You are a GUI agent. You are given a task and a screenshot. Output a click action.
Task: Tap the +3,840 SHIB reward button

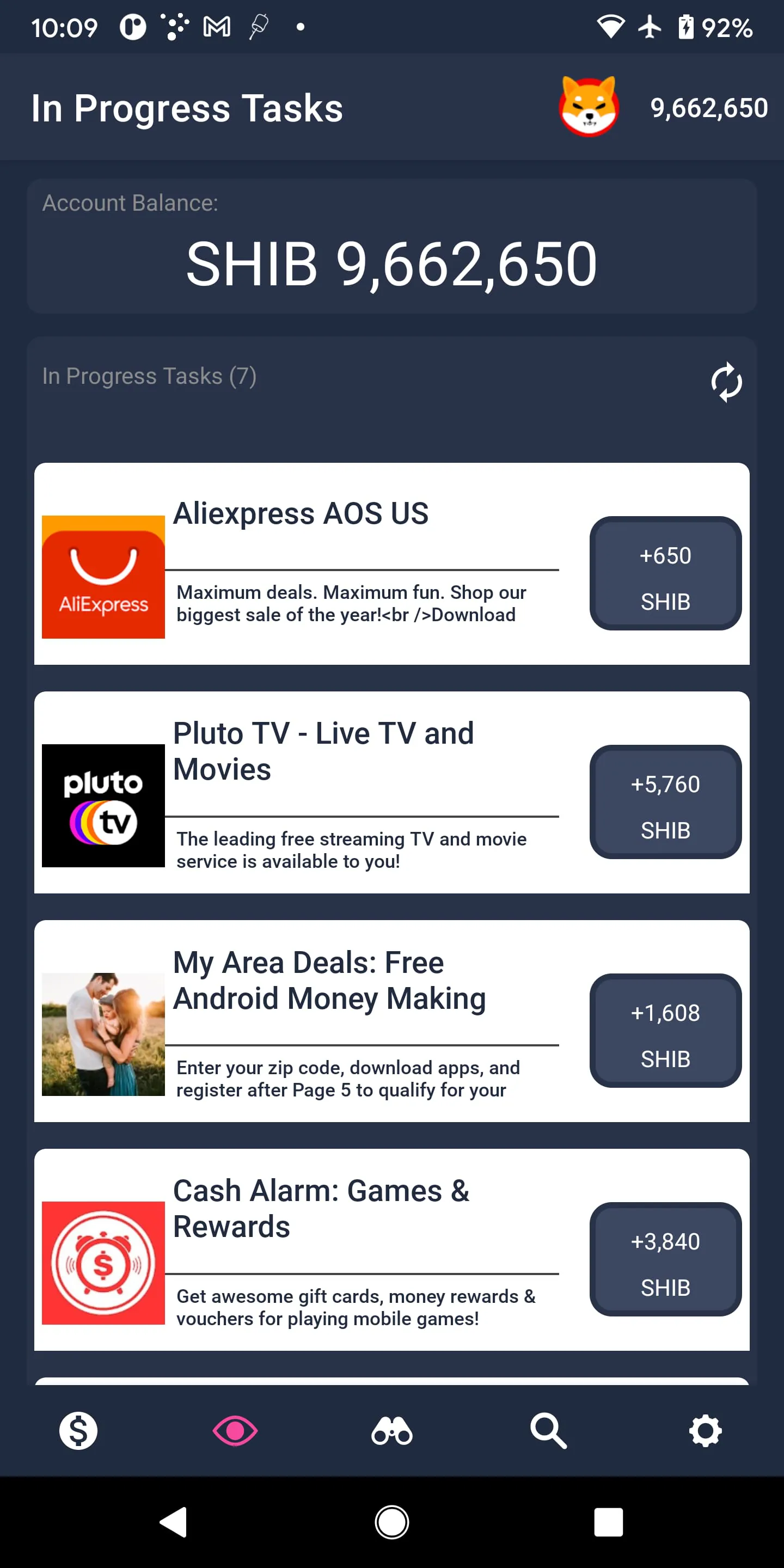click(x=665, y=1259)
